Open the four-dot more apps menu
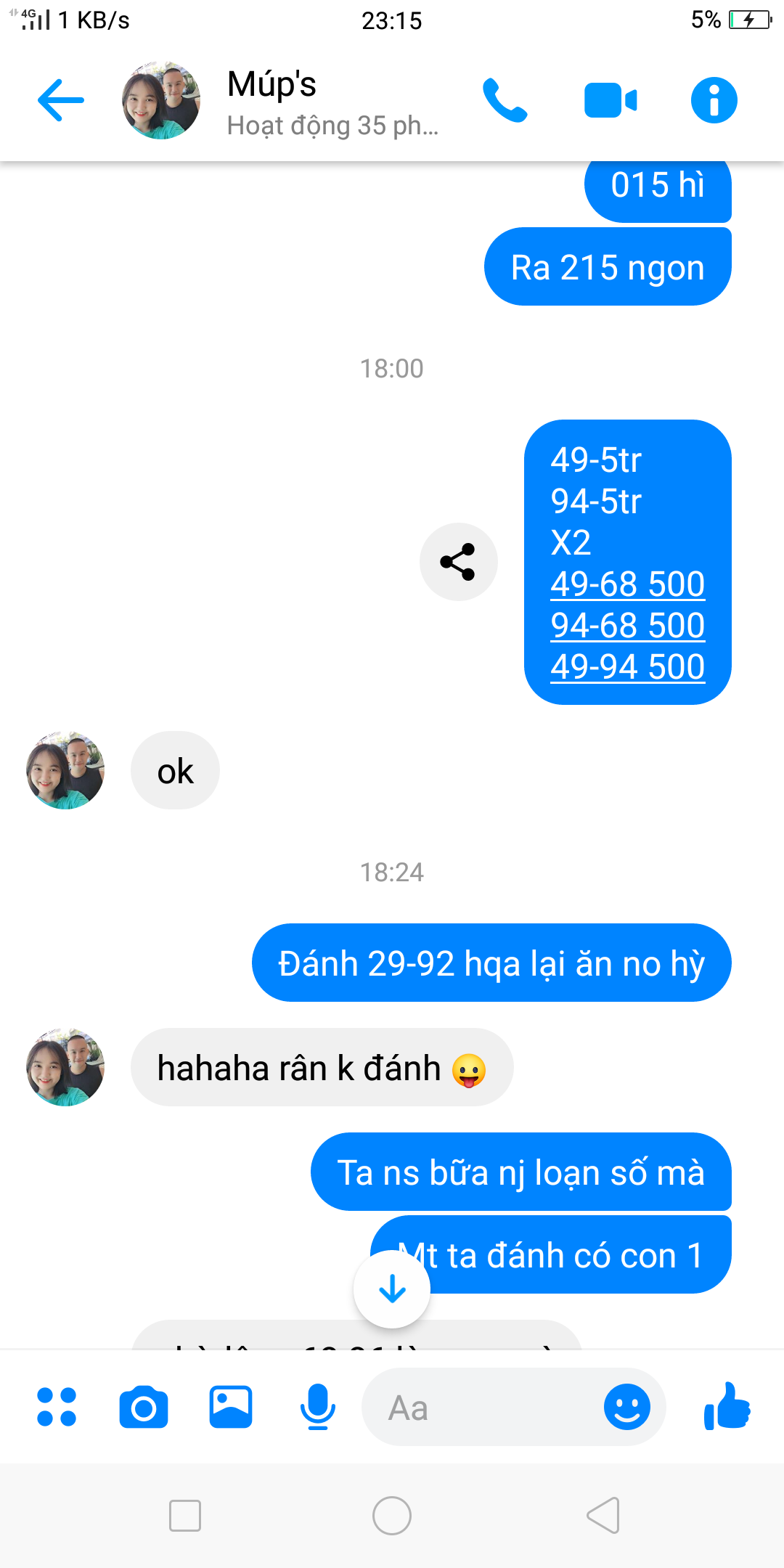Screen dimensions: 784x1568 pyautogui.click(x=57, y=1407)
